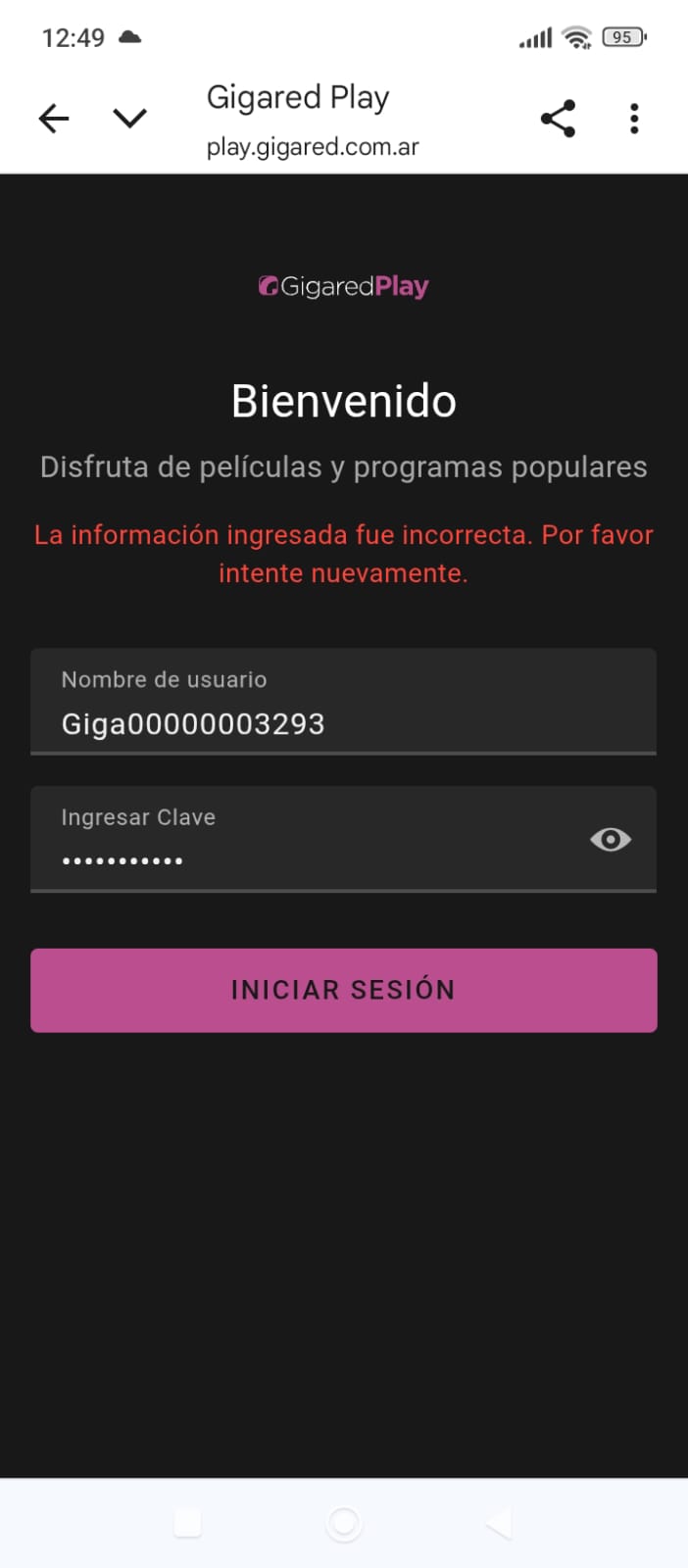The height and width of the screenshot is (1568, 688).
Task: Go back using the top-left arrow
Action: 54,120
